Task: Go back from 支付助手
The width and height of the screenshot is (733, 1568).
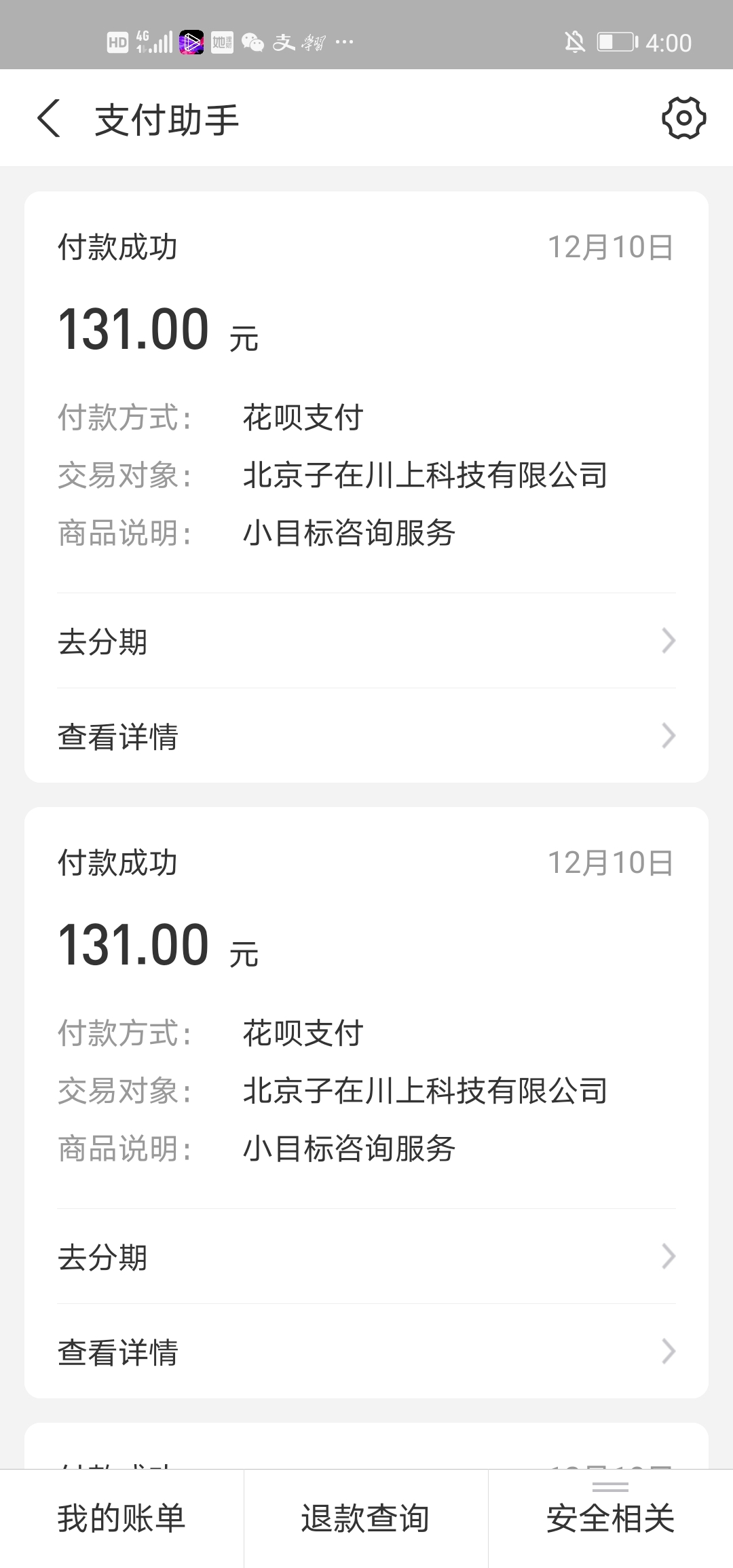Action: (49, 118)
